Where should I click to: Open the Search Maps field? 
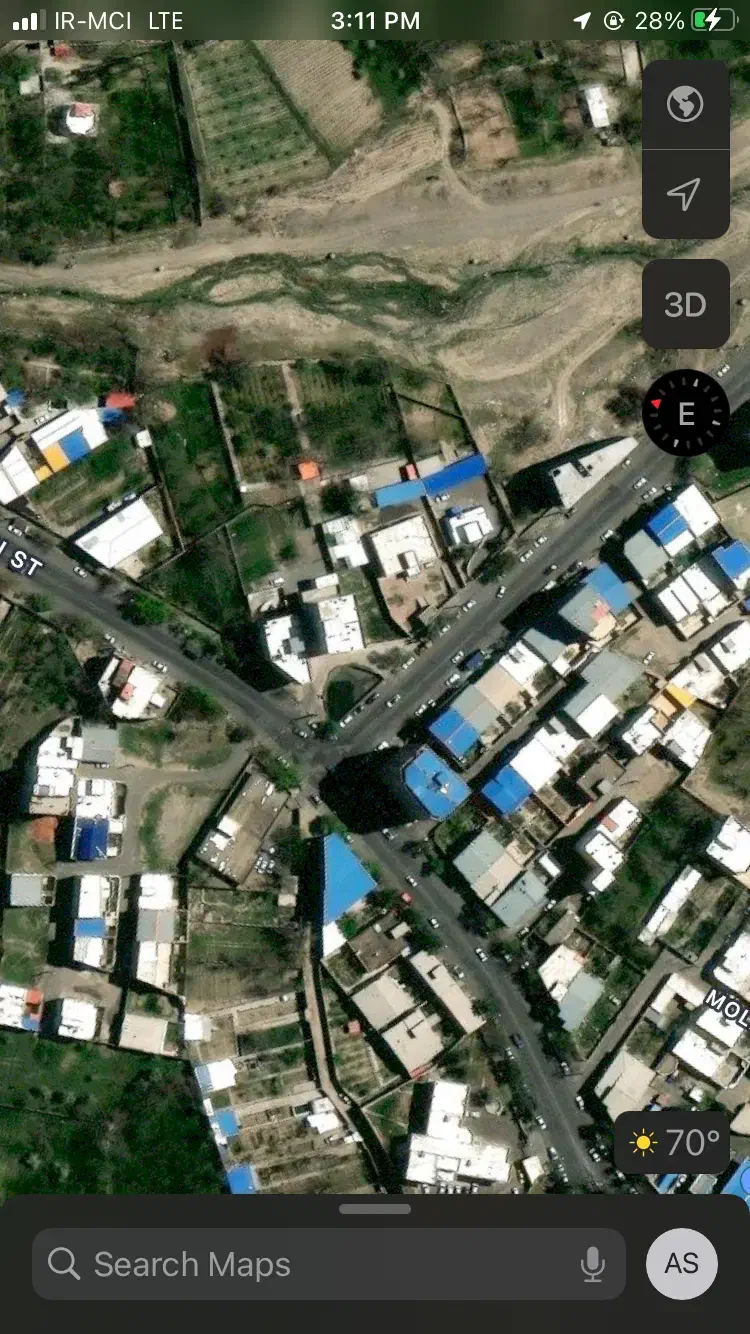point(310,1264)
